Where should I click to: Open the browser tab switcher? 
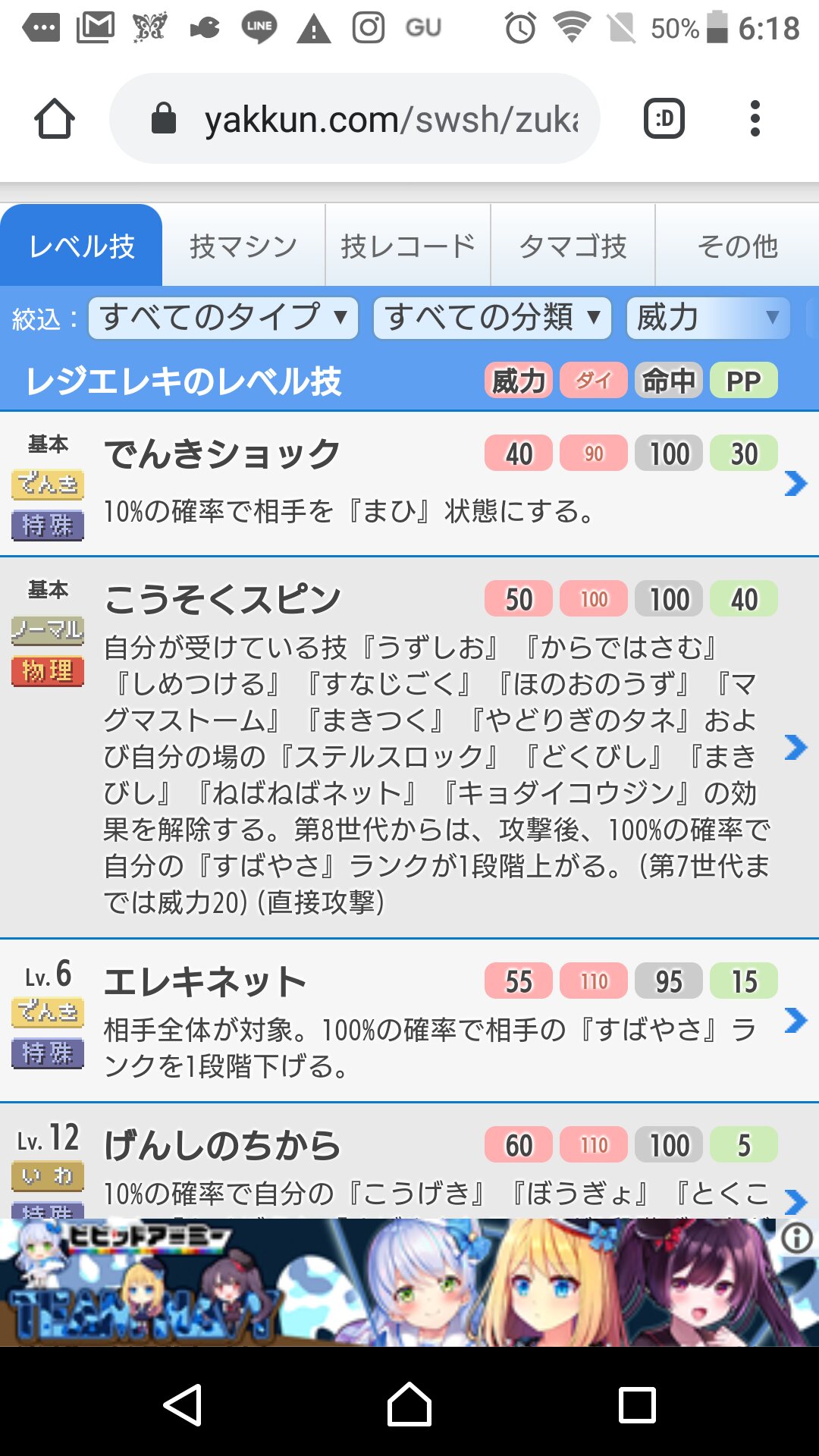(664, 119)
